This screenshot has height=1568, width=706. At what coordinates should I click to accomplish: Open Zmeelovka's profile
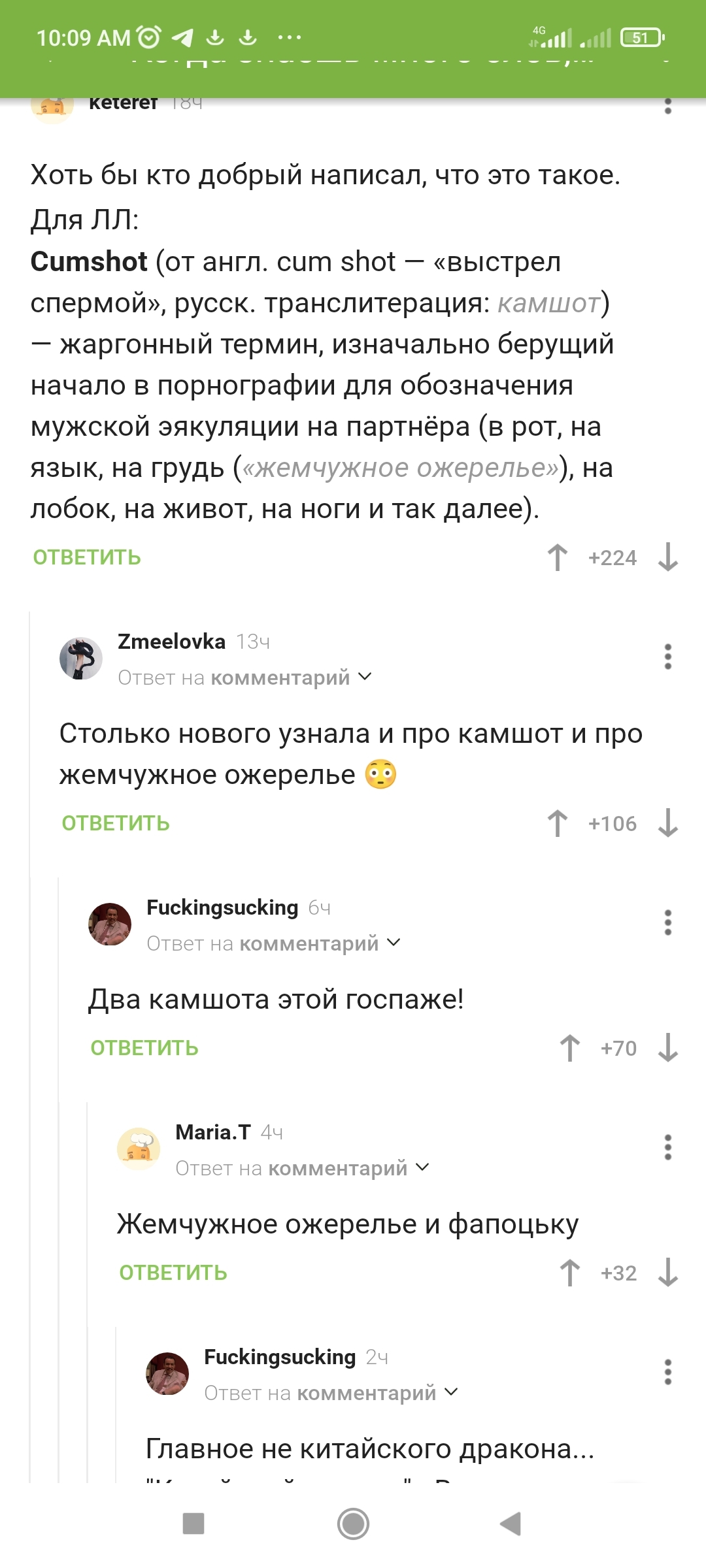[171, 642]
